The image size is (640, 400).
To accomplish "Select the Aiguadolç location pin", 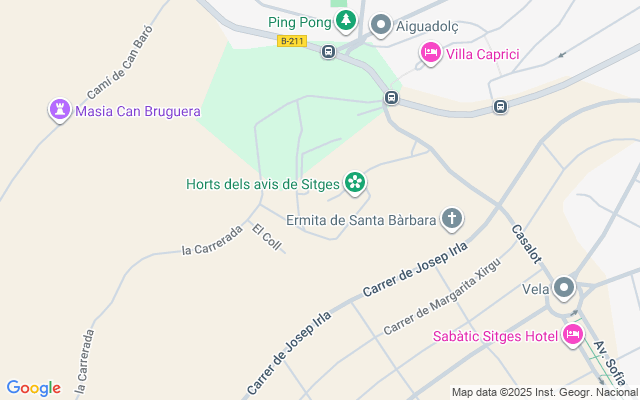I will (x=380, y=25).
